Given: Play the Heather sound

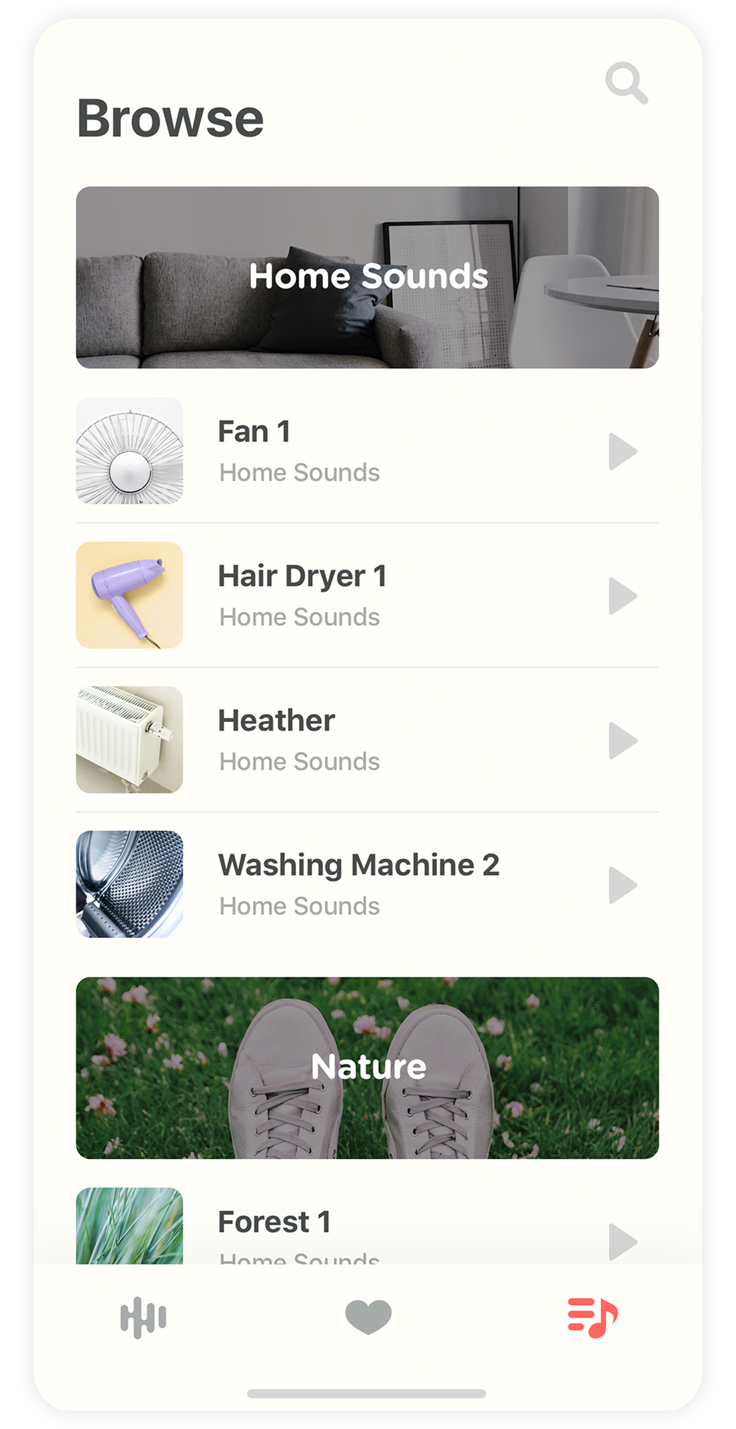Looking at the screenshot, I should coord(622,741).
